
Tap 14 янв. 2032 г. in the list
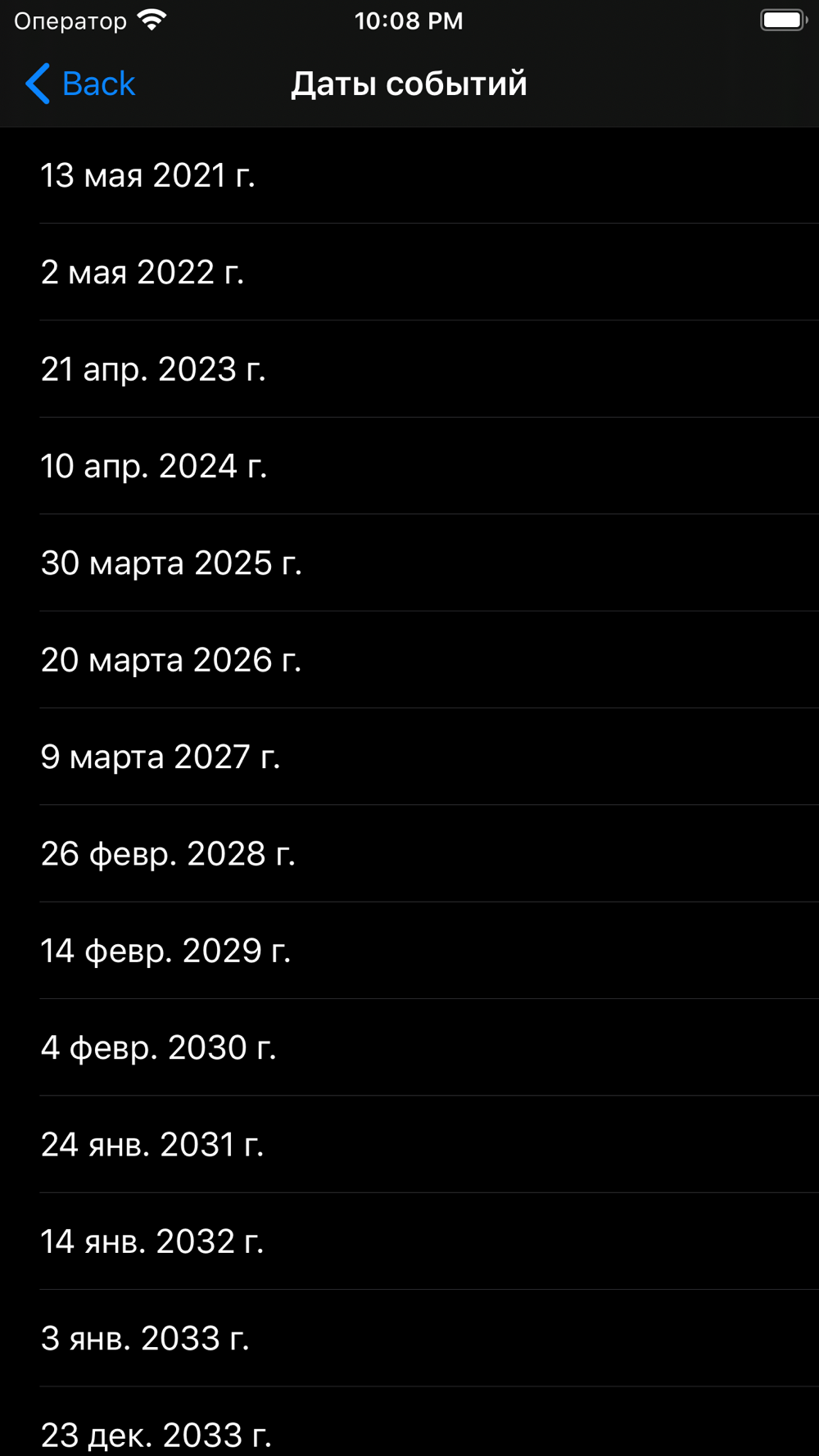pyautogui.click(x=409, y=1241)
